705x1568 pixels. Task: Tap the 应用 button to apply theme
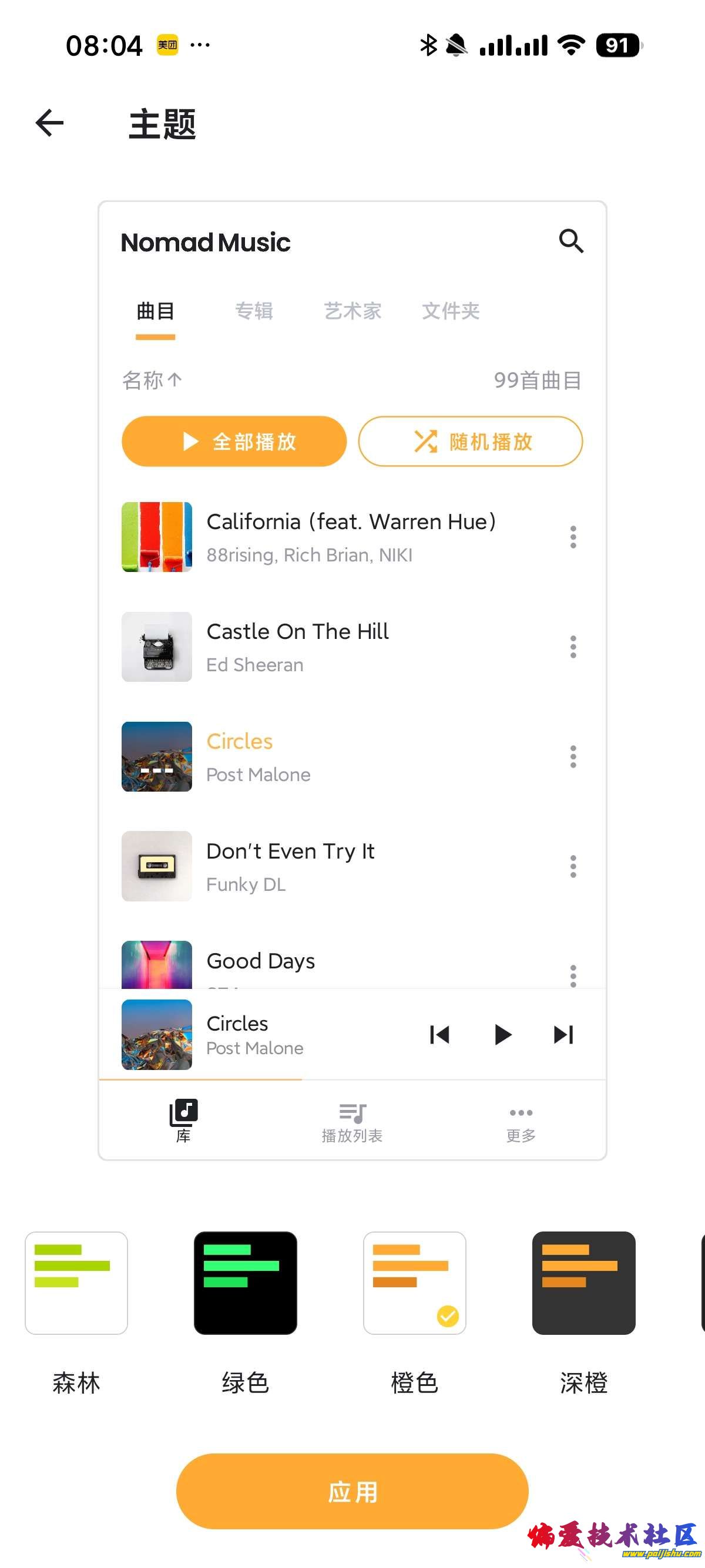coord(352,1491)
